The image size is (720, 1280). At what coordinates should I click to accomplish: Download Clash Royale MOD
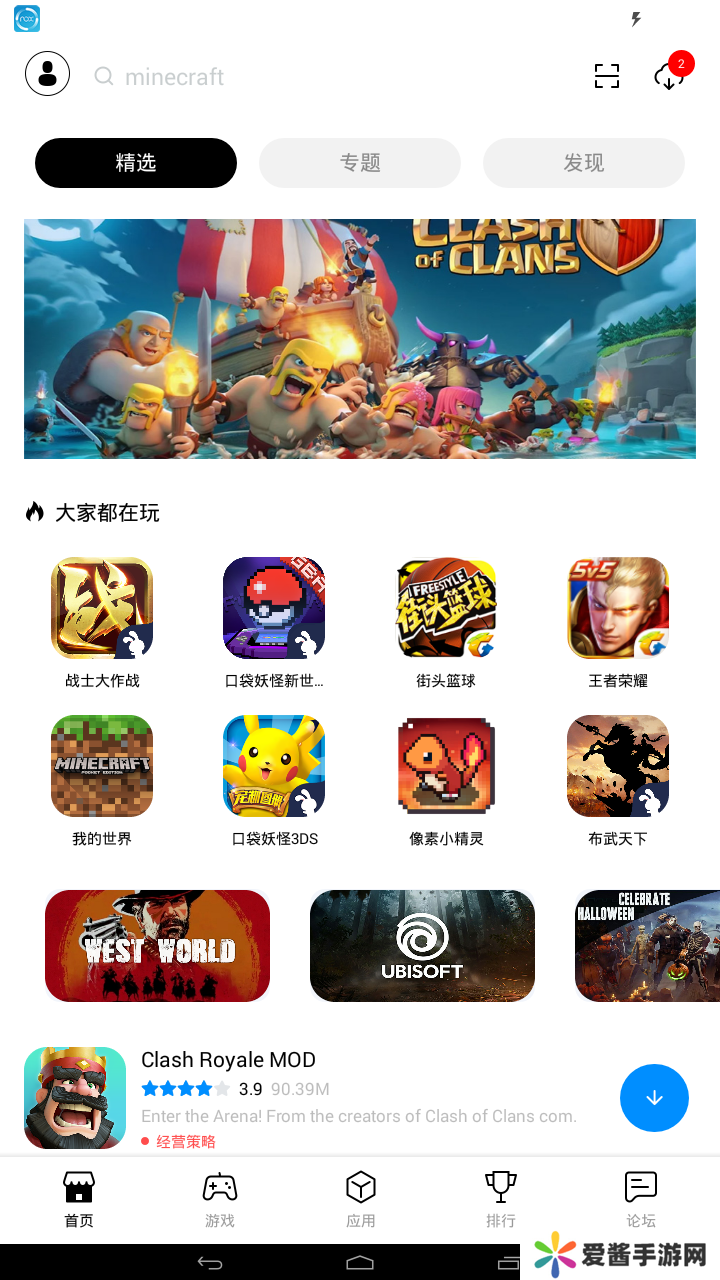(x=654, y=1098)
